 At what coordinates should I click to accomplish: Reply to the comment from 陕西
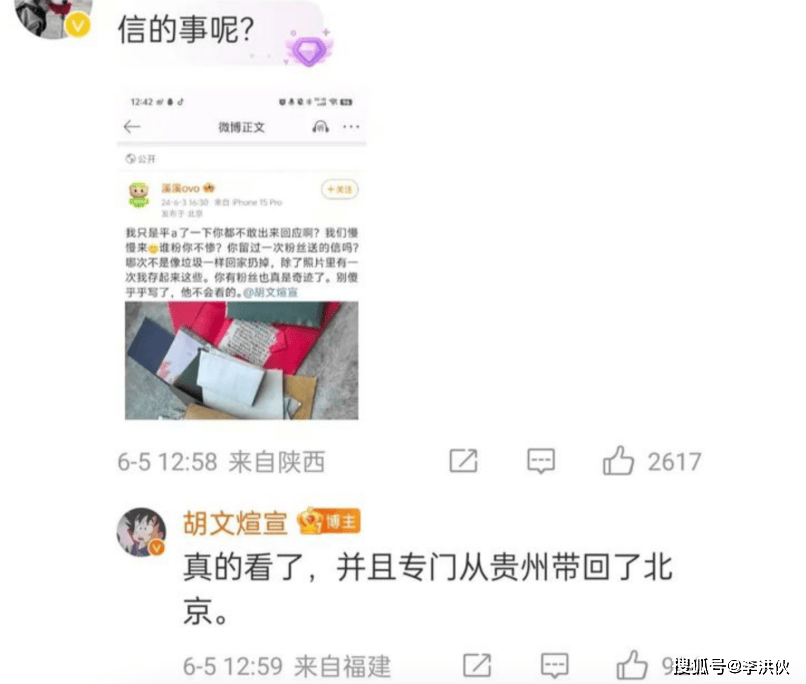(541, 461)
